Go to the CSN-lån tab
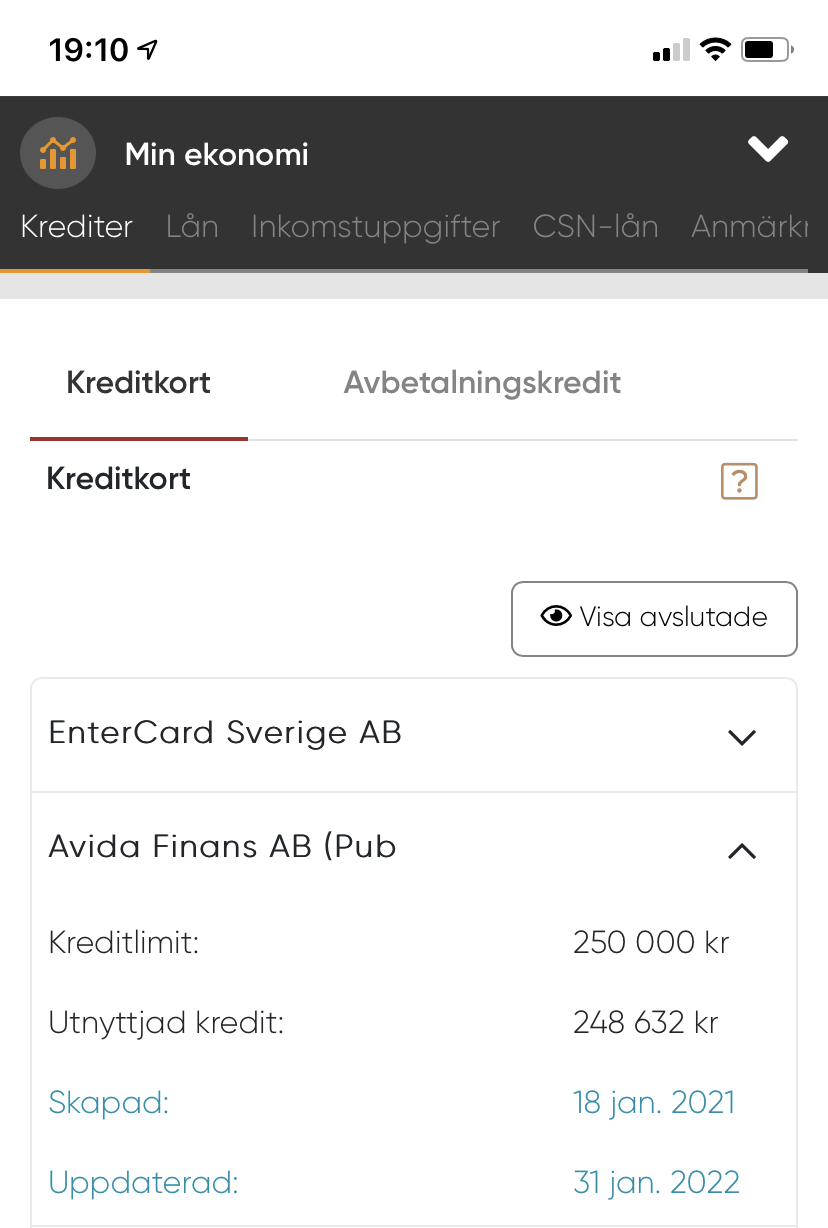This screenshot has width=828, height=1228. pyautogui.click(x=595, y=227)
